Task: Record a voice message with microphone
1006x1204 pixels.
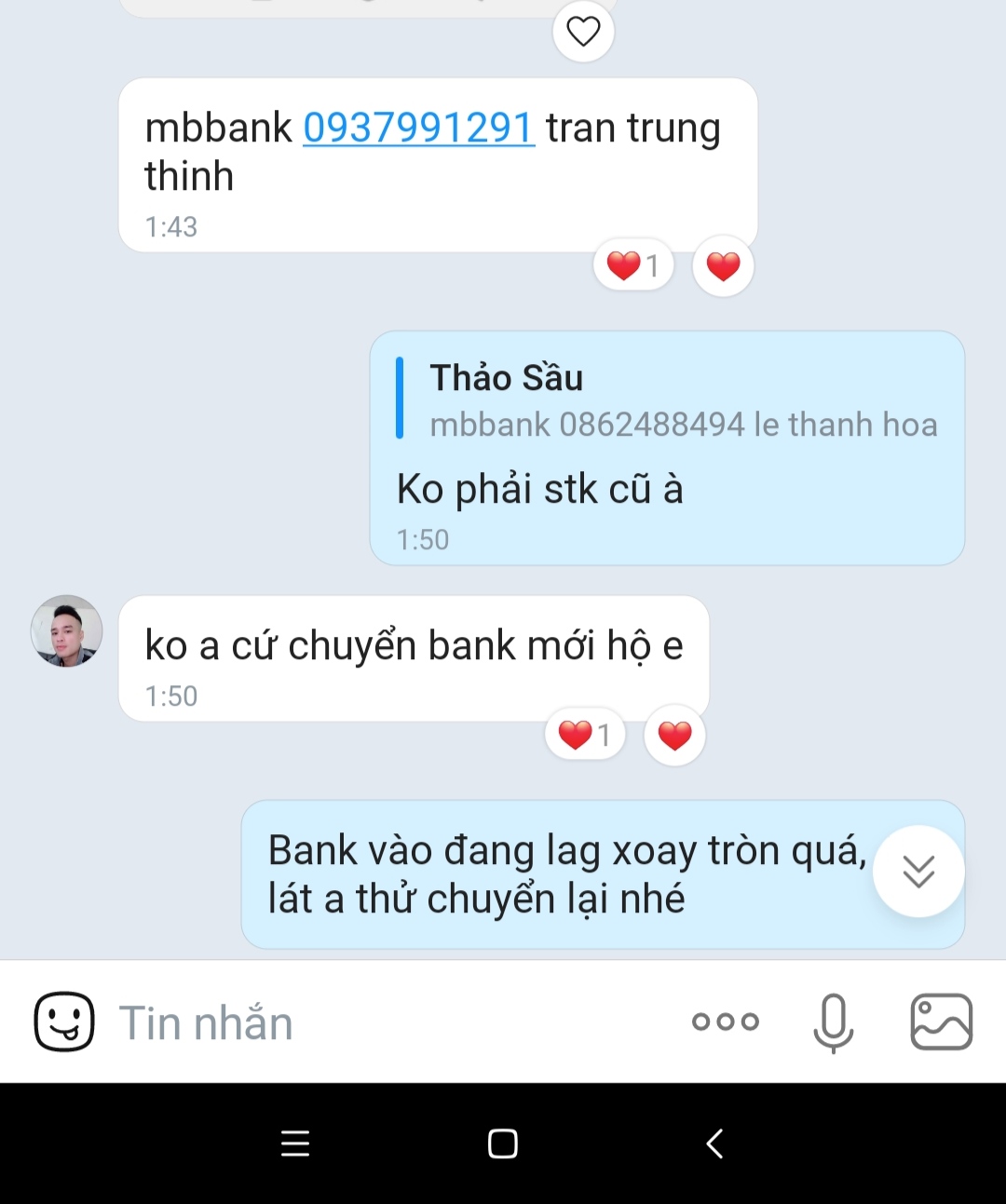Action: coord(833,1021)
